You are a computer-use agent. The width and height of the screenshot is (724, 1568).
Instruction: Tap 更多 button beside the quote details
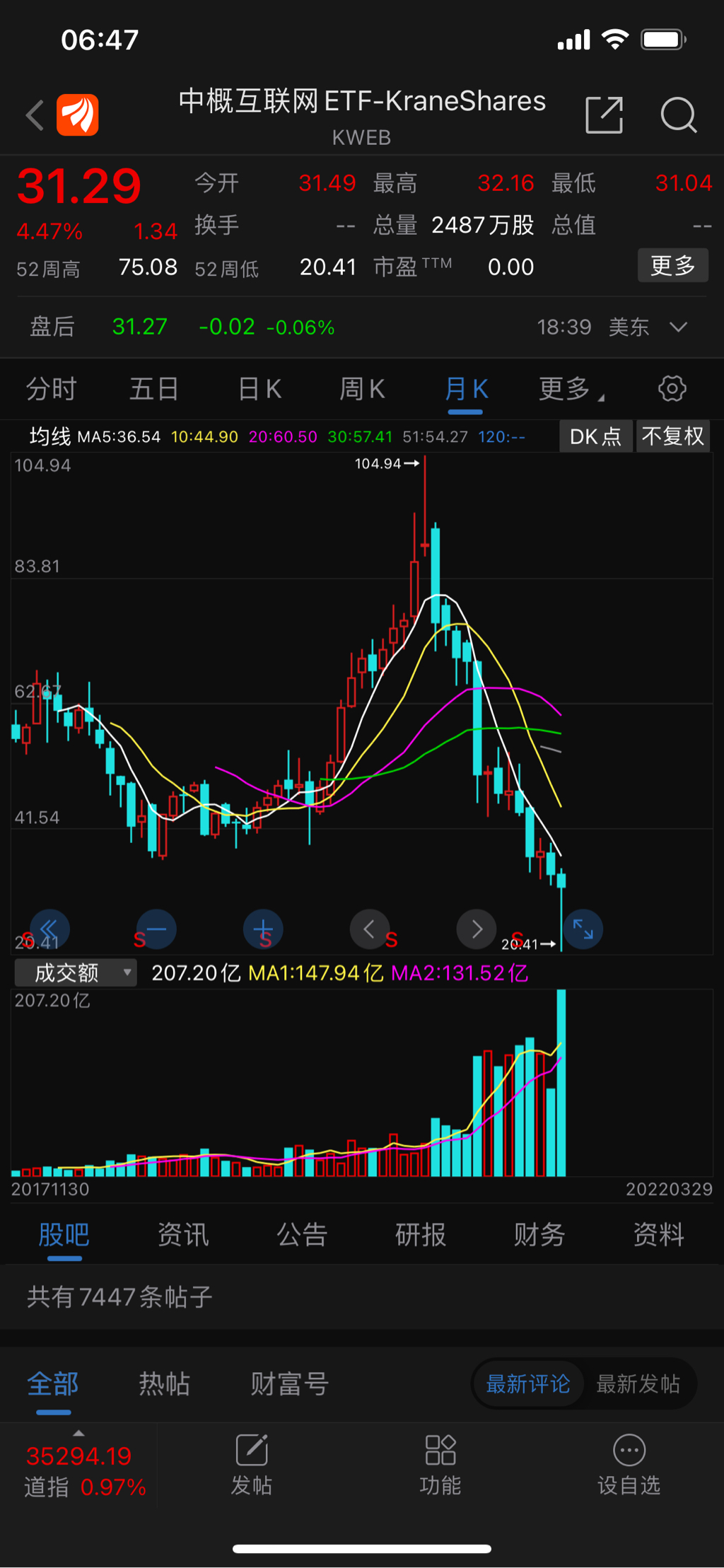pyautogui.click(x=672, y=266)
